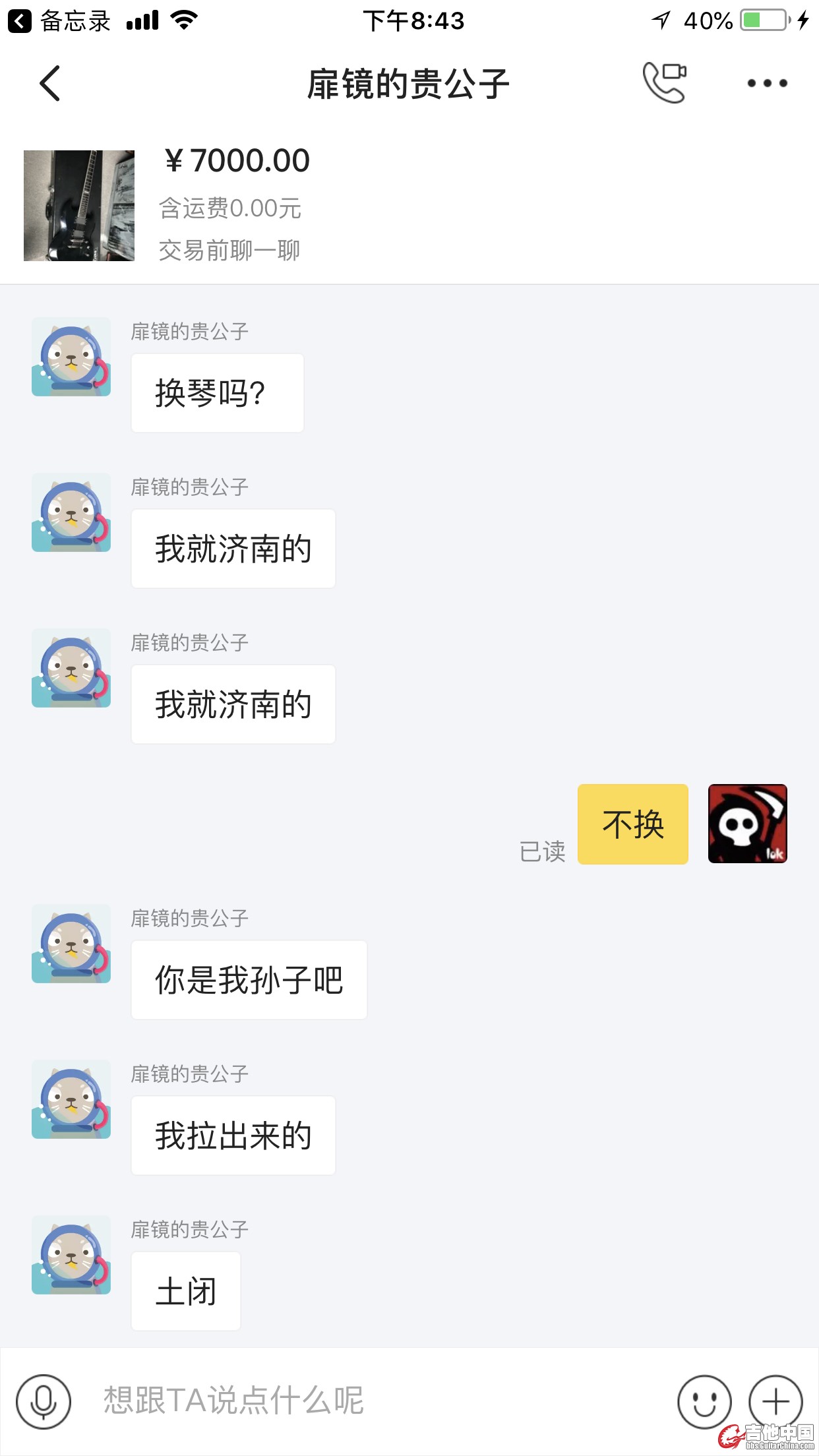Image resolution: width=819 pixels, height=1456 pixels.
Task: Start a voice or video call
Action: [x=664, y=83]
